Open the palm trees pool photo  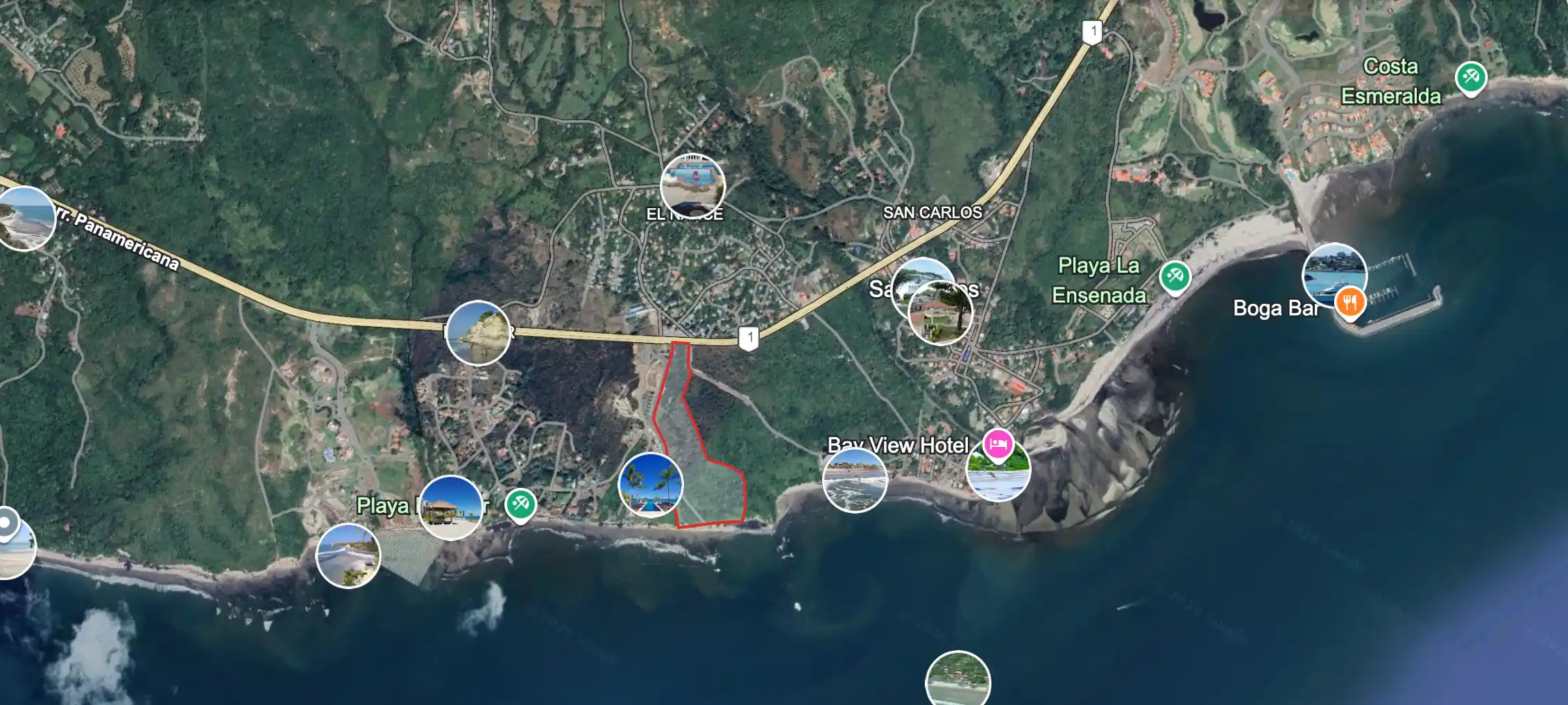click(x=650, y=485)
